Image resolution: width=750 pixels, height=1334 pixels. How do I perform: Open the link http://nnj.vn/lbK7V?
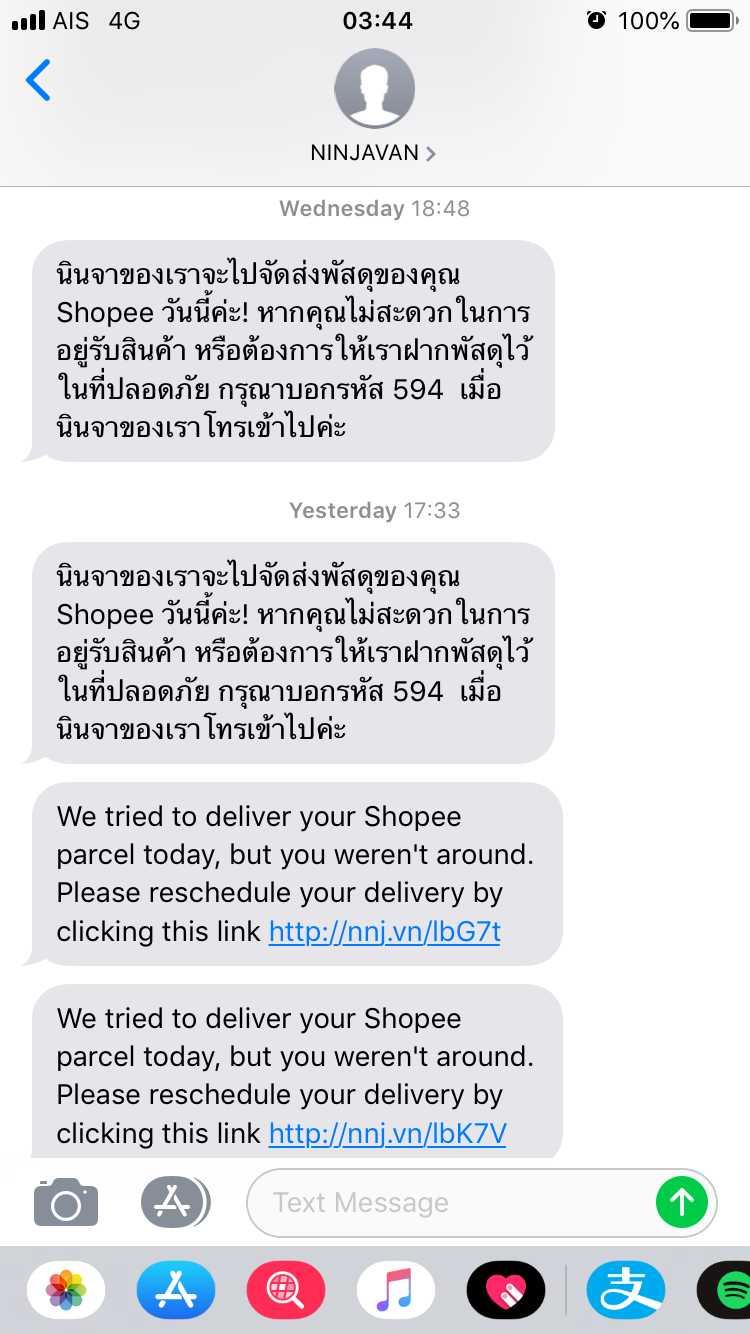[x=388, y=1134]
